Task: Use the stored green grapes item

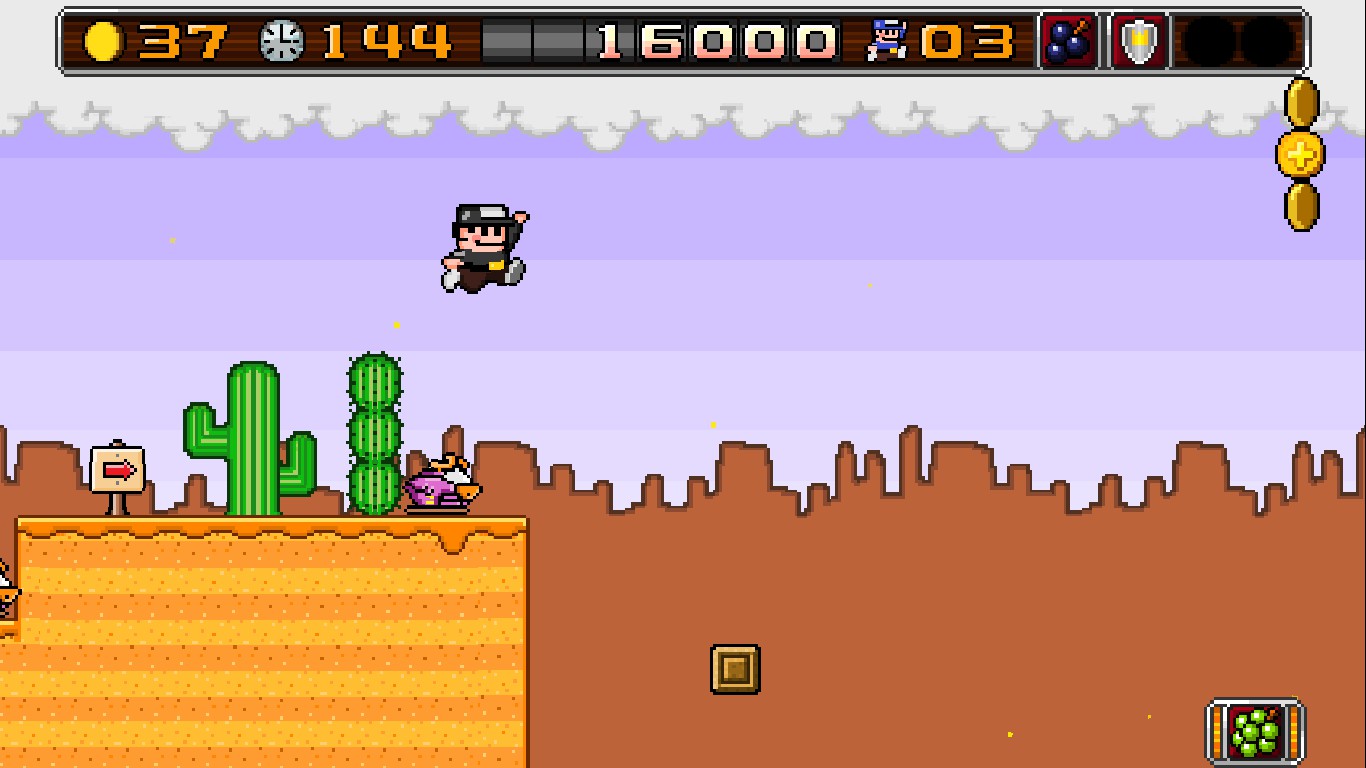Action: (1255, 731)
